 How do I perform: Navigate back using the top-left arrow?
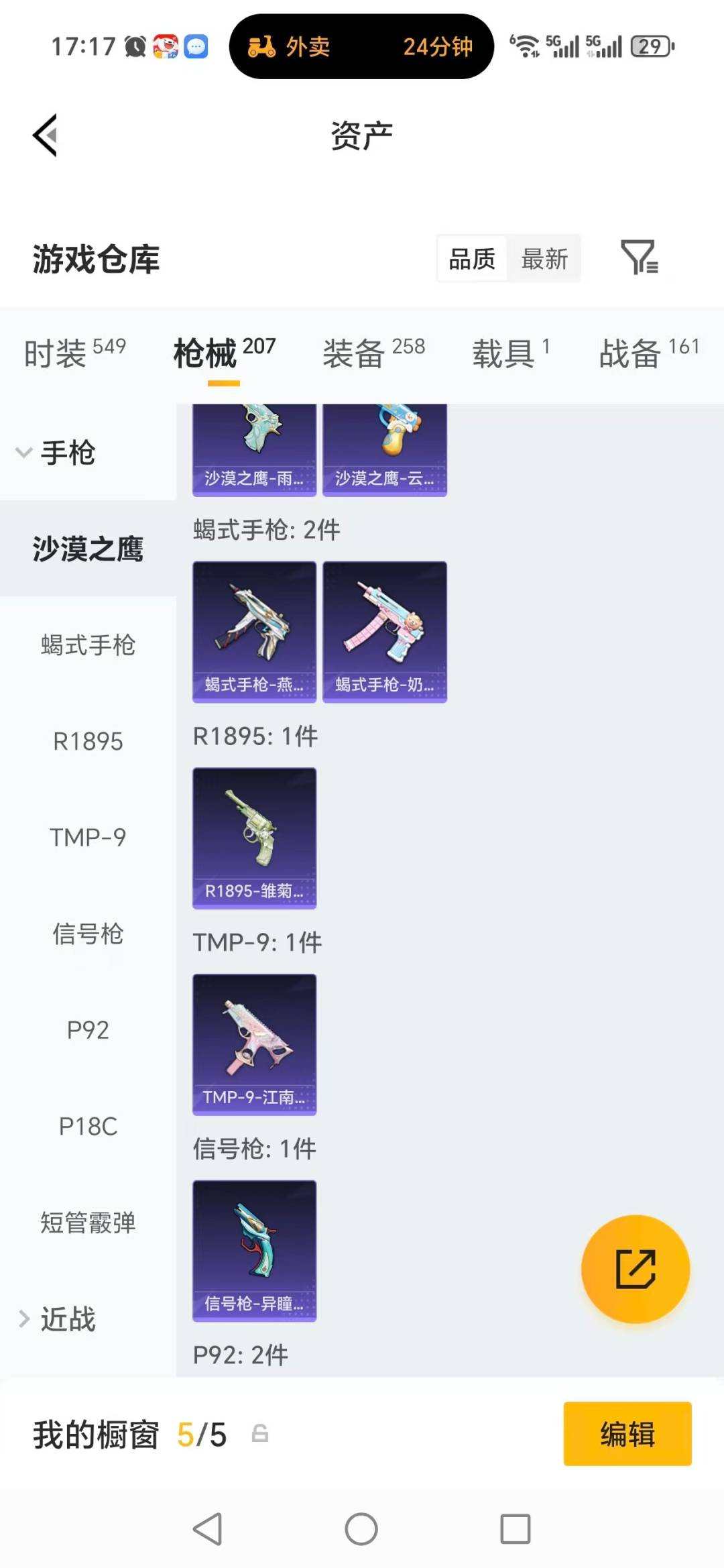click(x=45, y=134)
